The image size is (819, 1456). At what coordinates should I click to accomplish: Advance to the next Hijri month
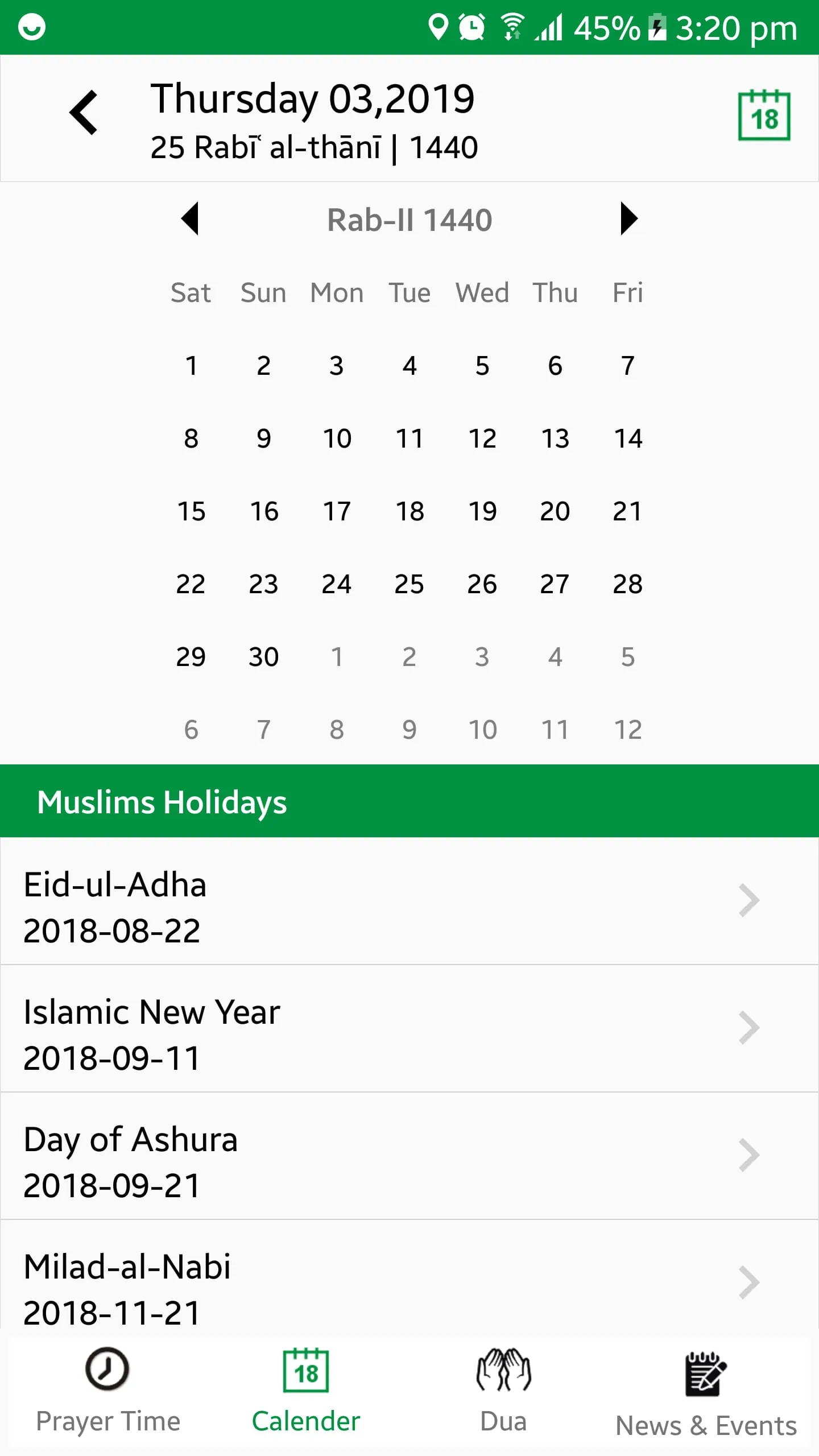(628, 219)
